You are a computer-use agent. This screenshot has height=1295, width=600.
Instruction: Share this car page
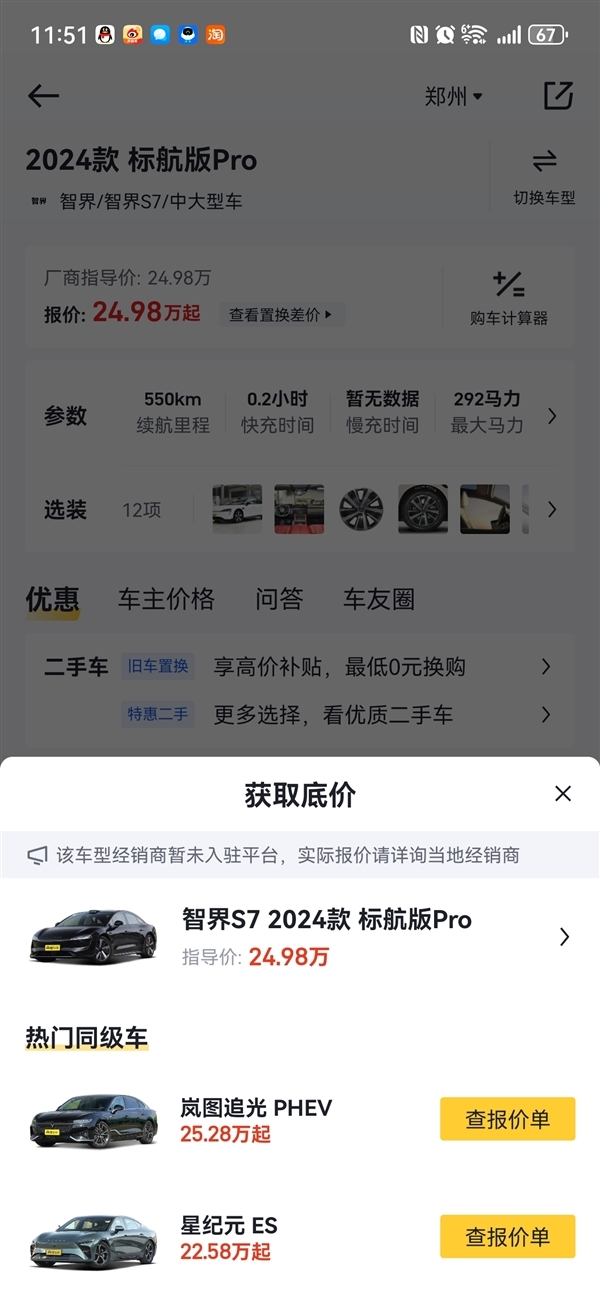click(x=558, y=96)
